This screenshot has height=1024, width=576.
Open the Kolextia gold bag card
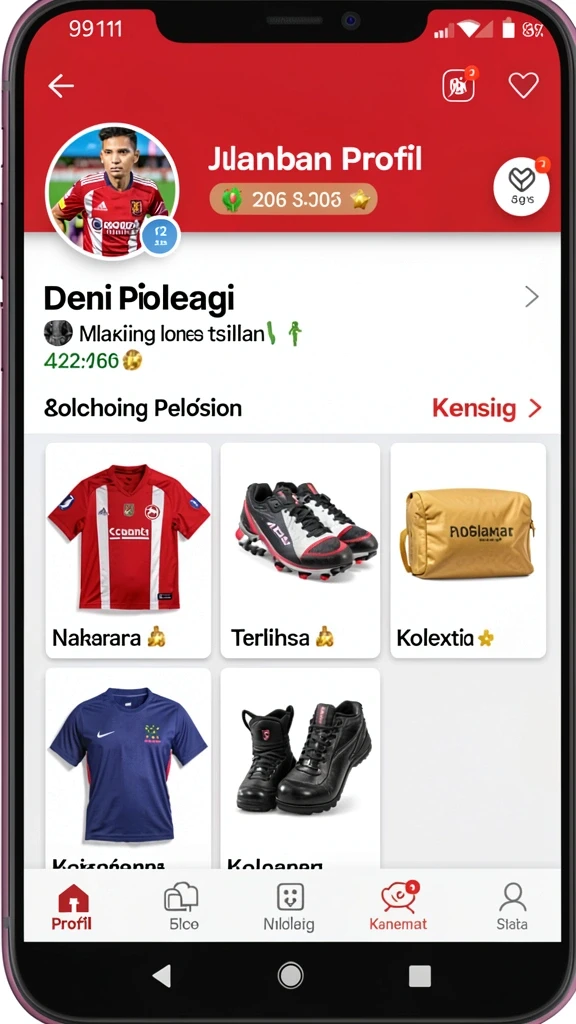(468, 551)
